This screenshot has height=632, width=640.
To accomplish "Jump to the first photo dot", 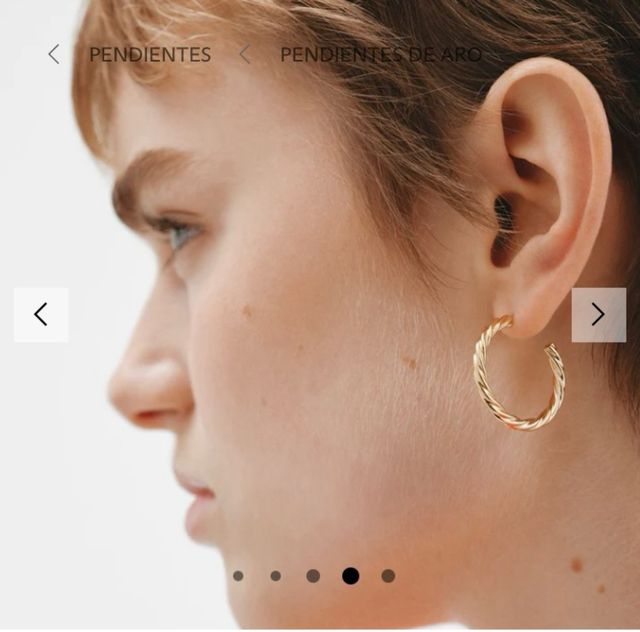I will click(238, 576).
